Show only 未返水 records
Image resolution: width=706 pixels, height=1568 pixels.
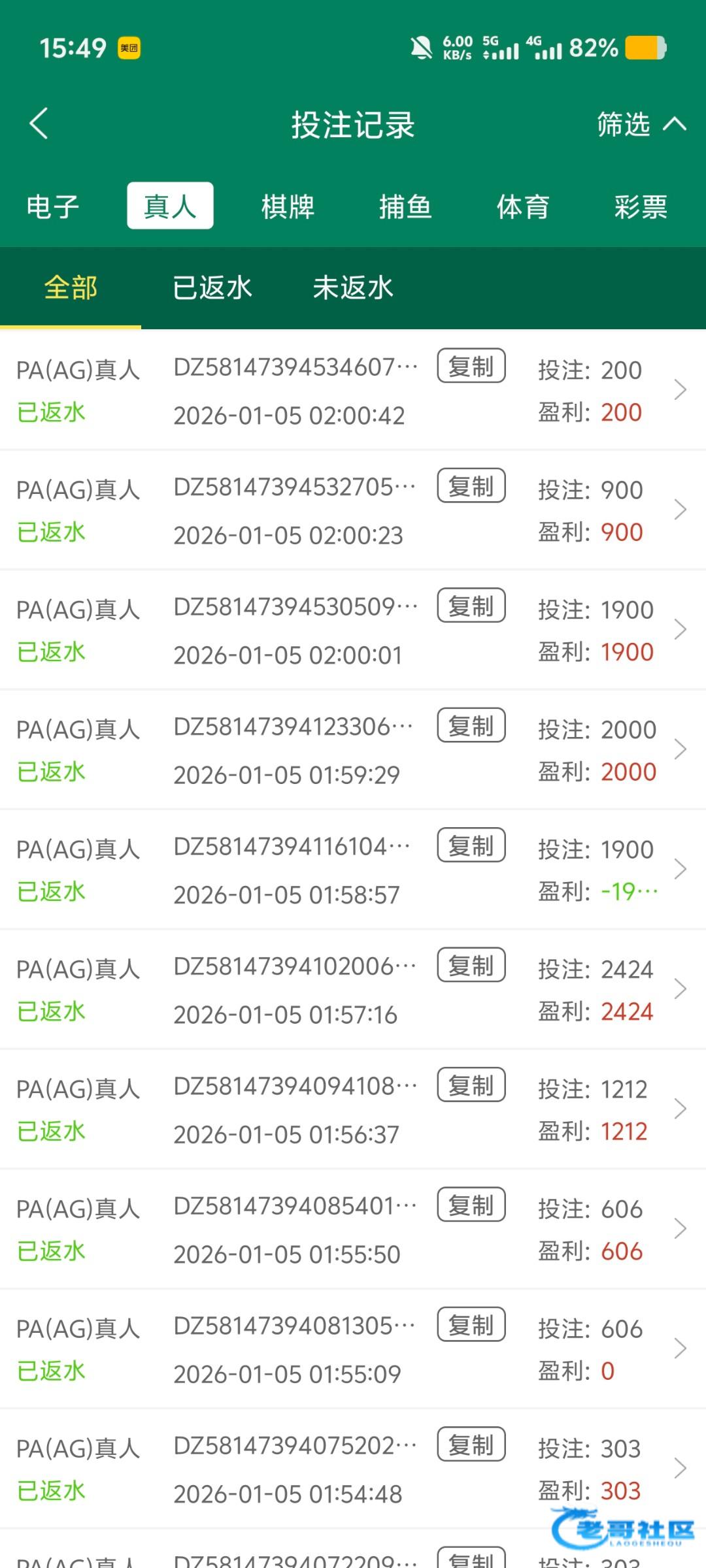tap(353, 287)
